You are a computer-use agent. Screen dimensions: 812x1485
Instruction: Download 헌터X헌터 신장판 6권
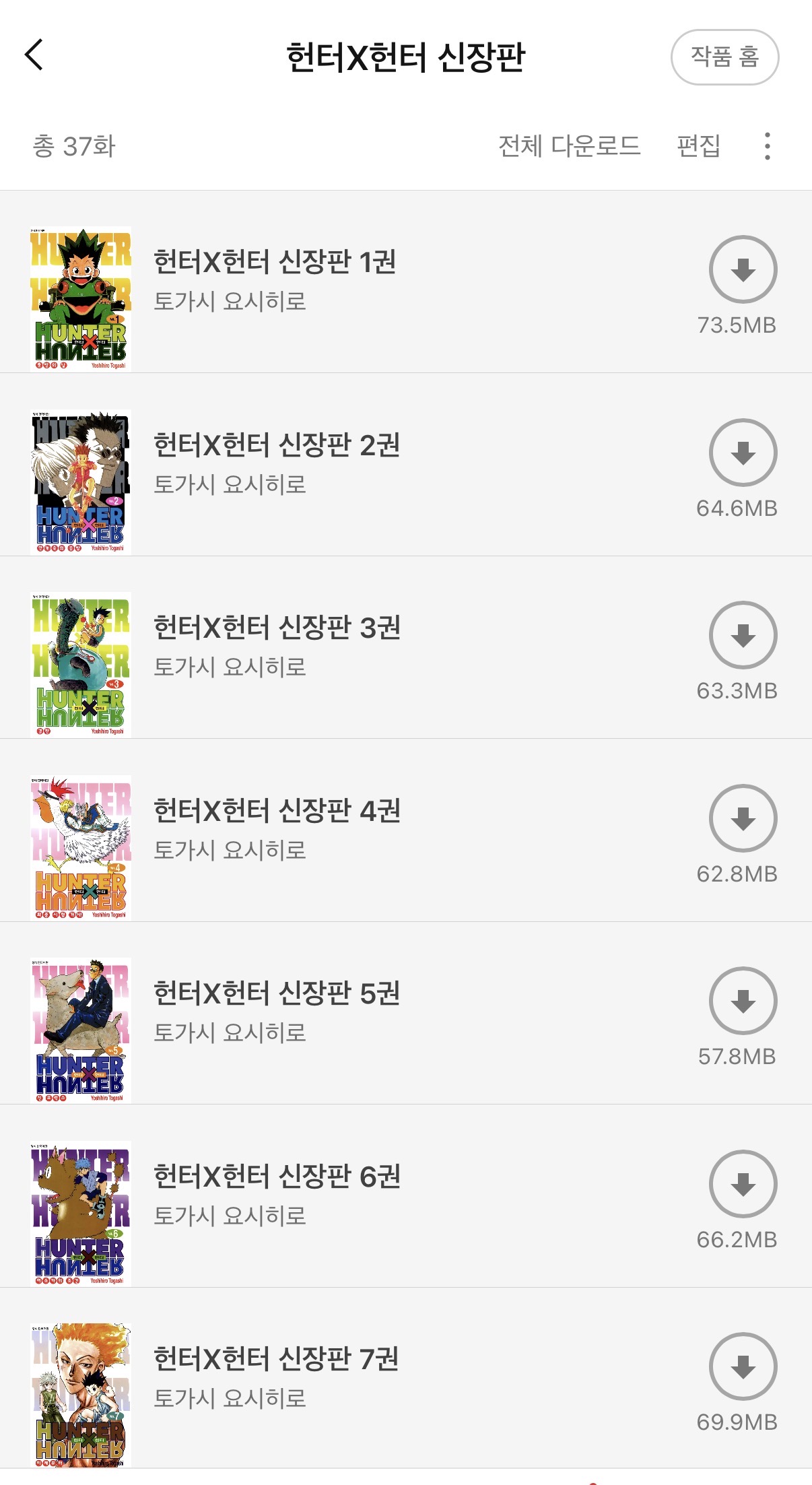click(743, 1184)
